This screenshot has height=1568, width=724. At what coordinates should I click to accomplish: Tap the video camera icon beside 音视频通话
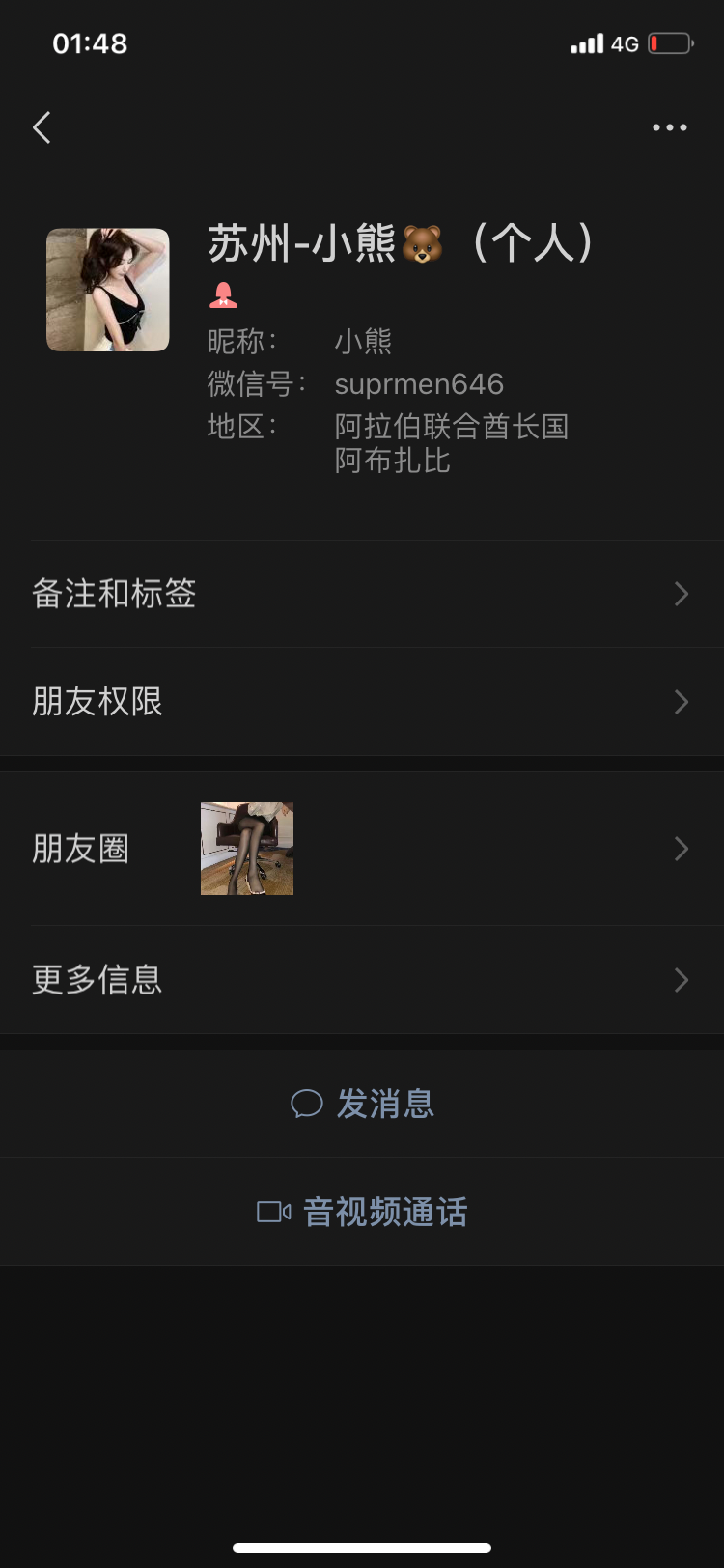[x=271, y=1213]
